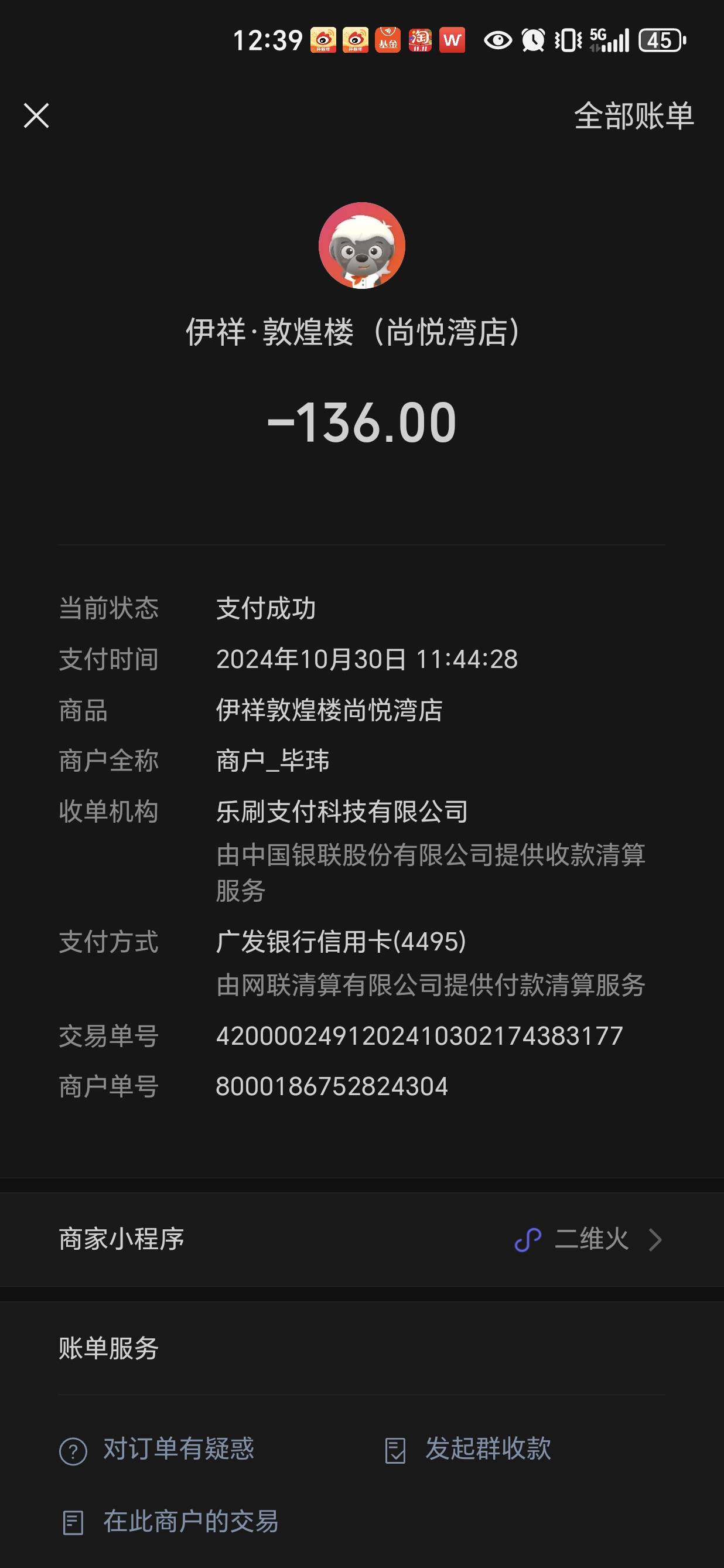Close the payment details page

click(36, 115)
